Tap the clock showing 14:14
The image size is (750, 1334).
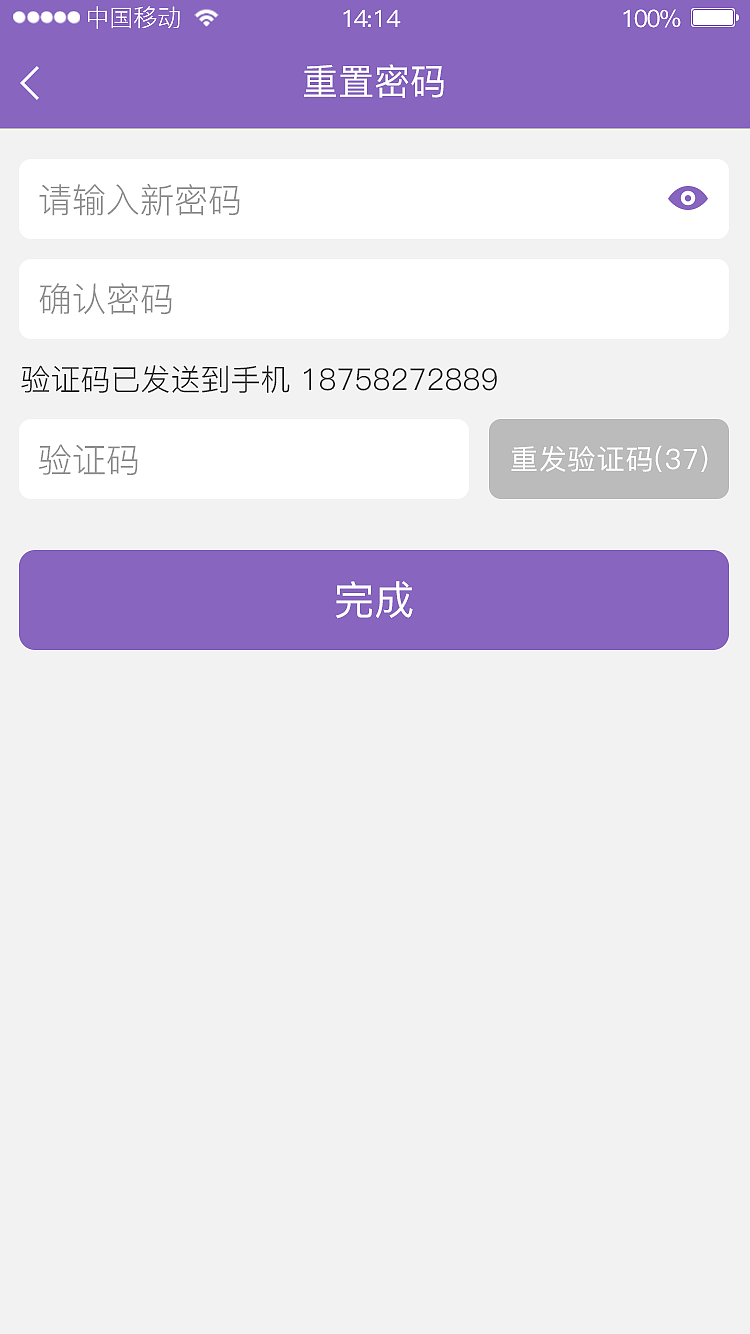tap(371, 17)
